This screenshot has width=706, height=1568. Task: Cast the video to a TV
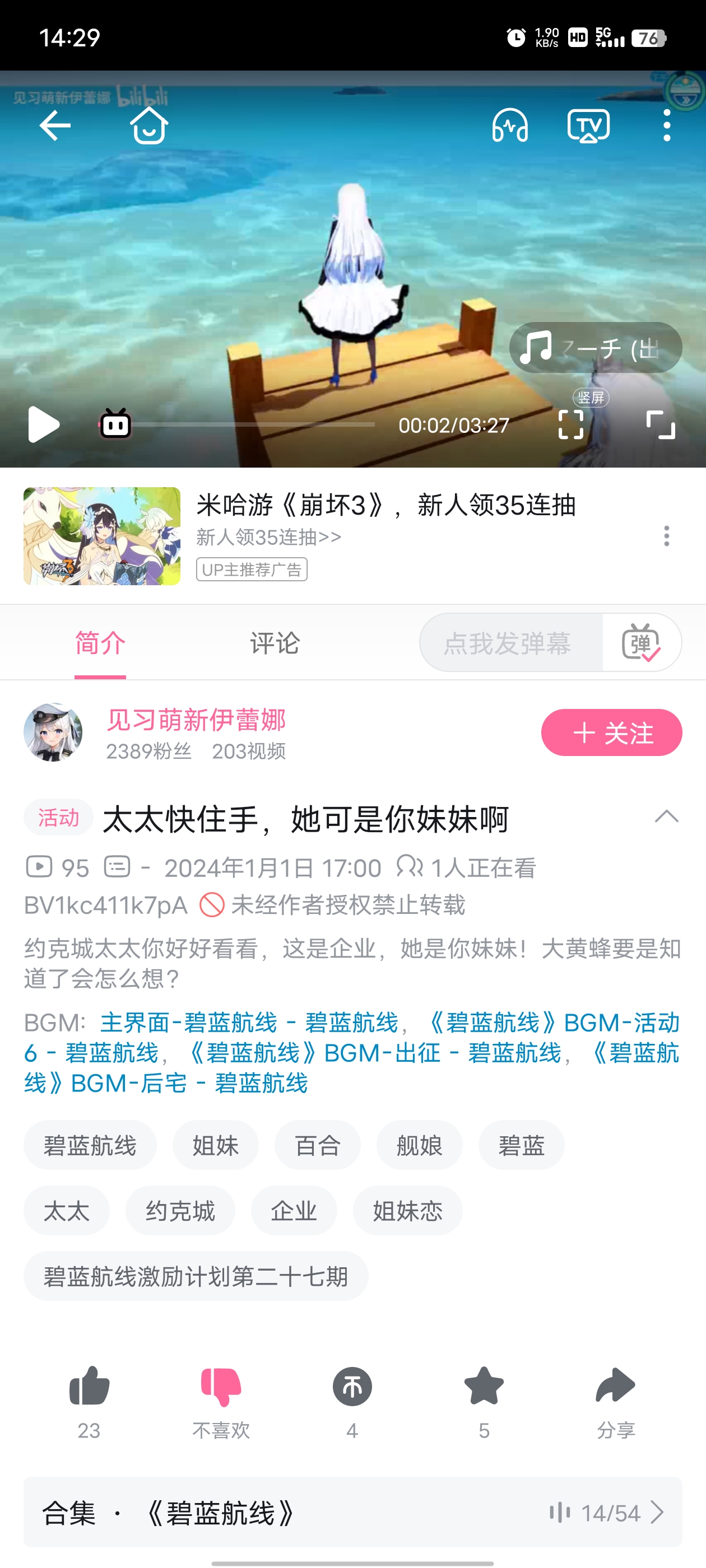pyautogui.click(x=588, y=126)
